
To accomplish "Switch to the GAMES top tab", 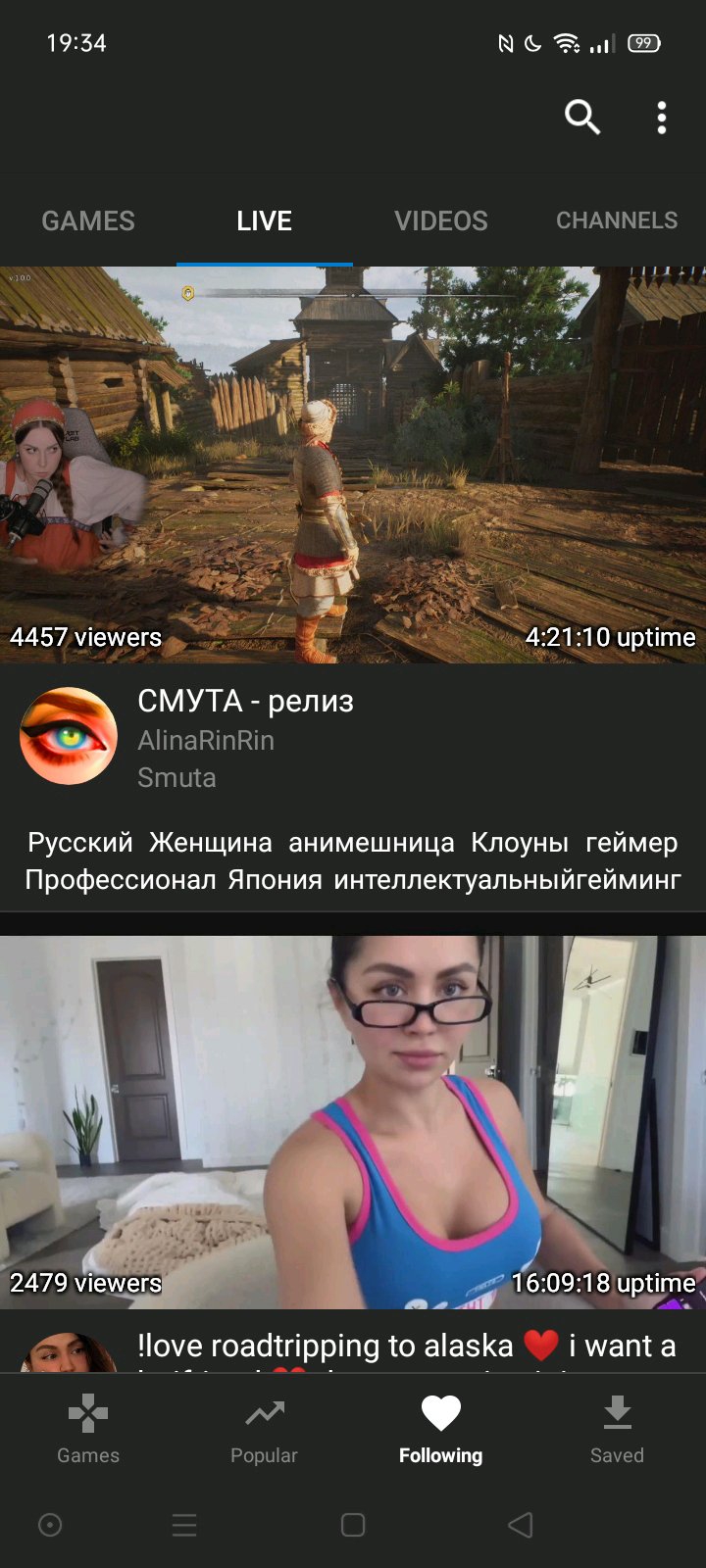I will 88,220.
